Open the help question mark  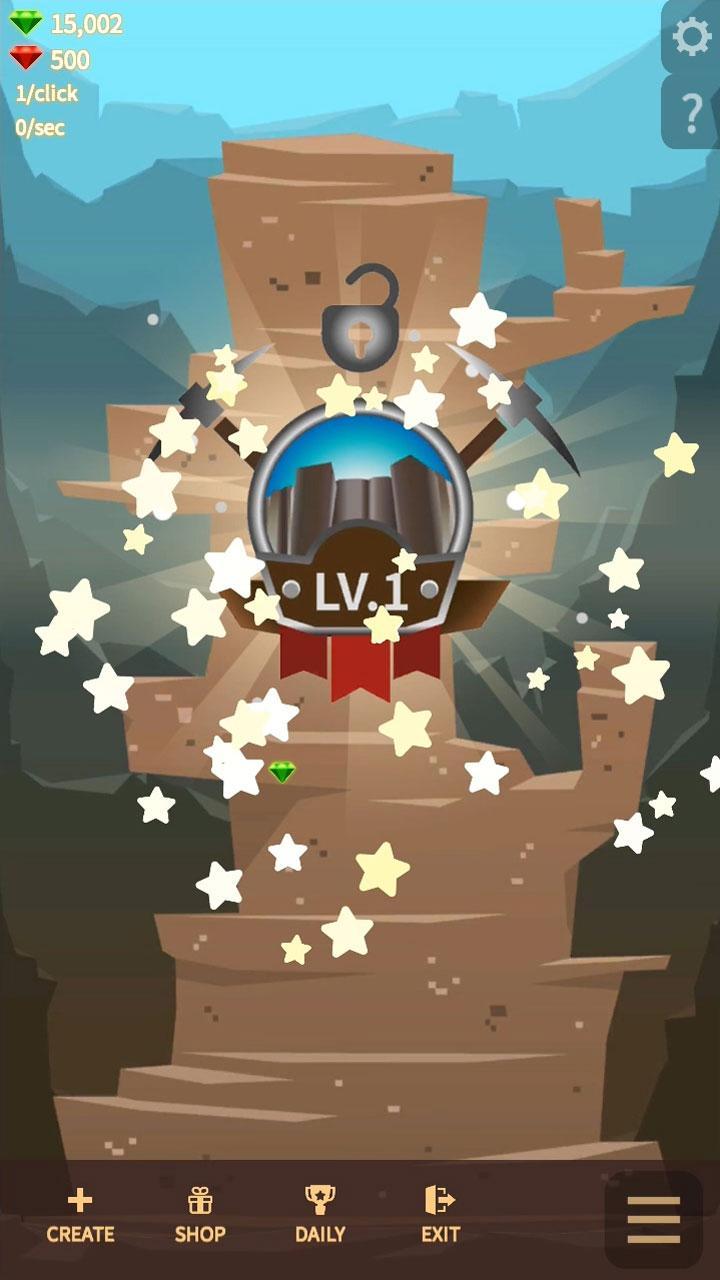click(x=691, y=113)
